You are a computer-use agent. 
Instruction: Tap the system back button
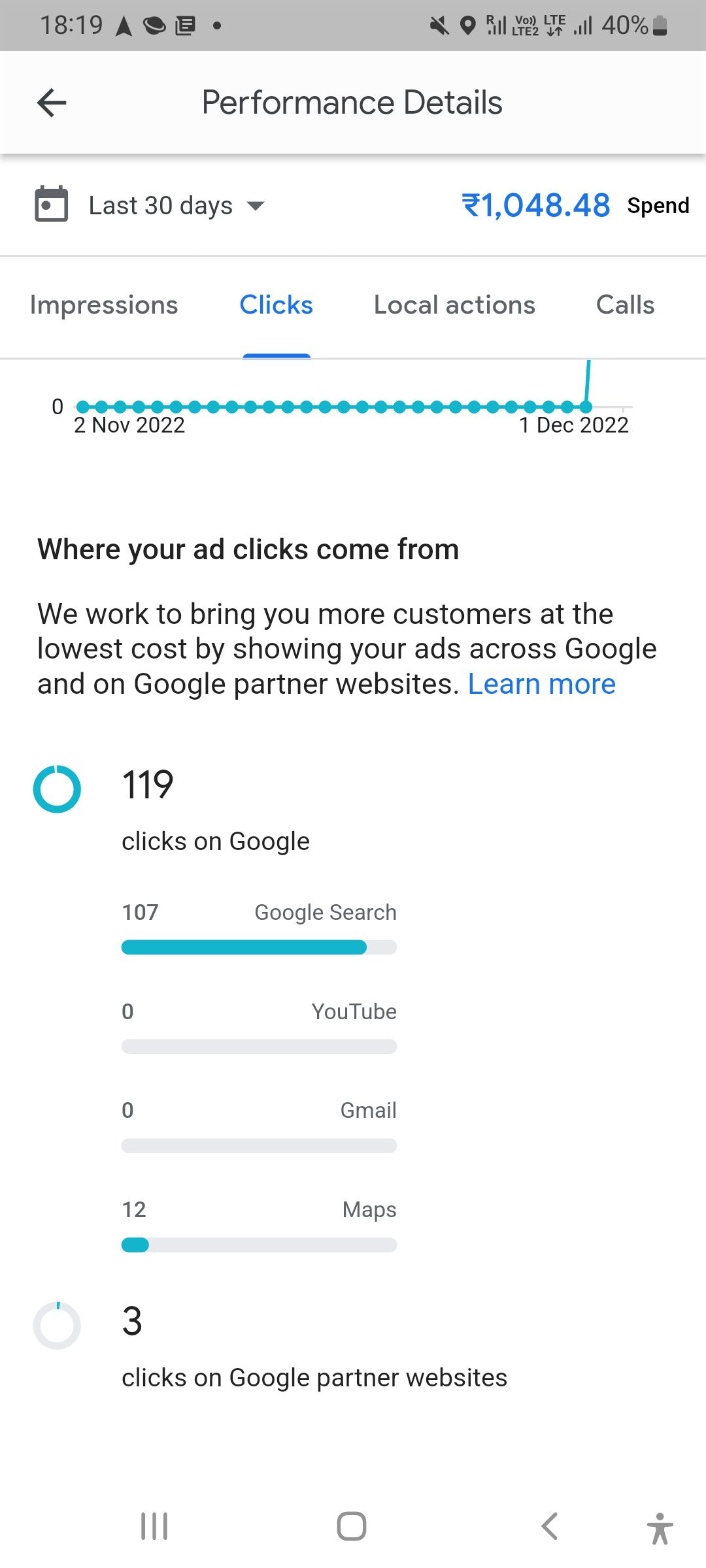549,1527
